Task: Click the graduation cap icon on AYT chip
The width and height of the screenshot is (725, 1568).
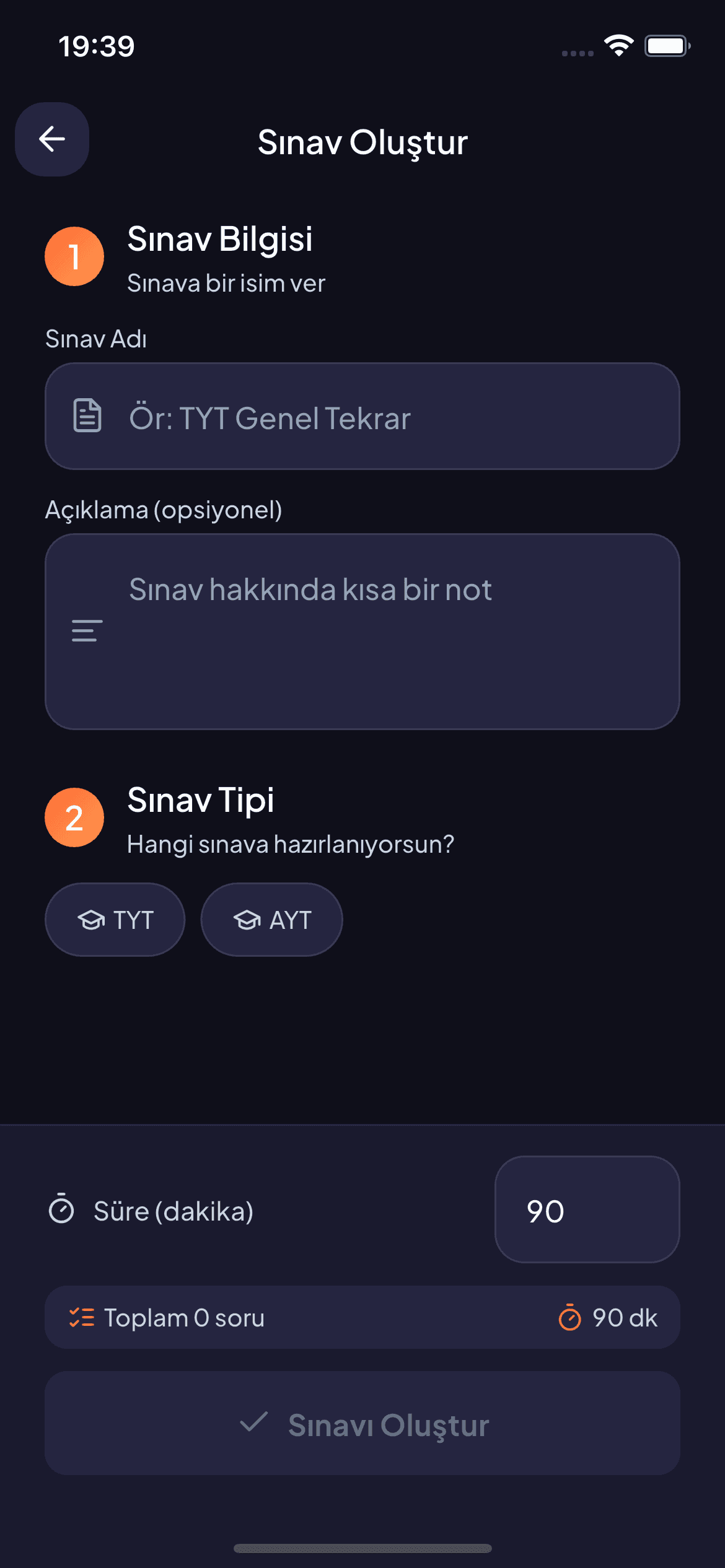Action: pyautogui.click(x=247, y=920)
